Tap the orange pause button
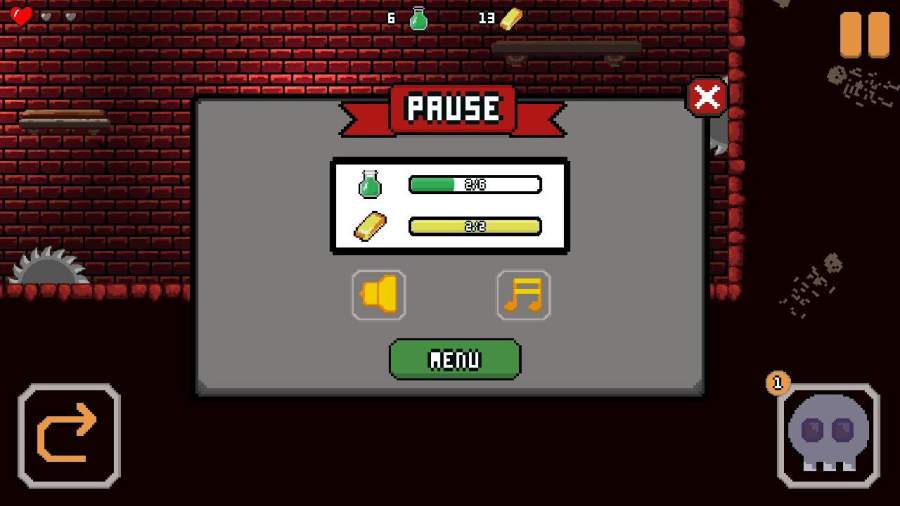This screenshot has width=900, height=506. (864, 35)
